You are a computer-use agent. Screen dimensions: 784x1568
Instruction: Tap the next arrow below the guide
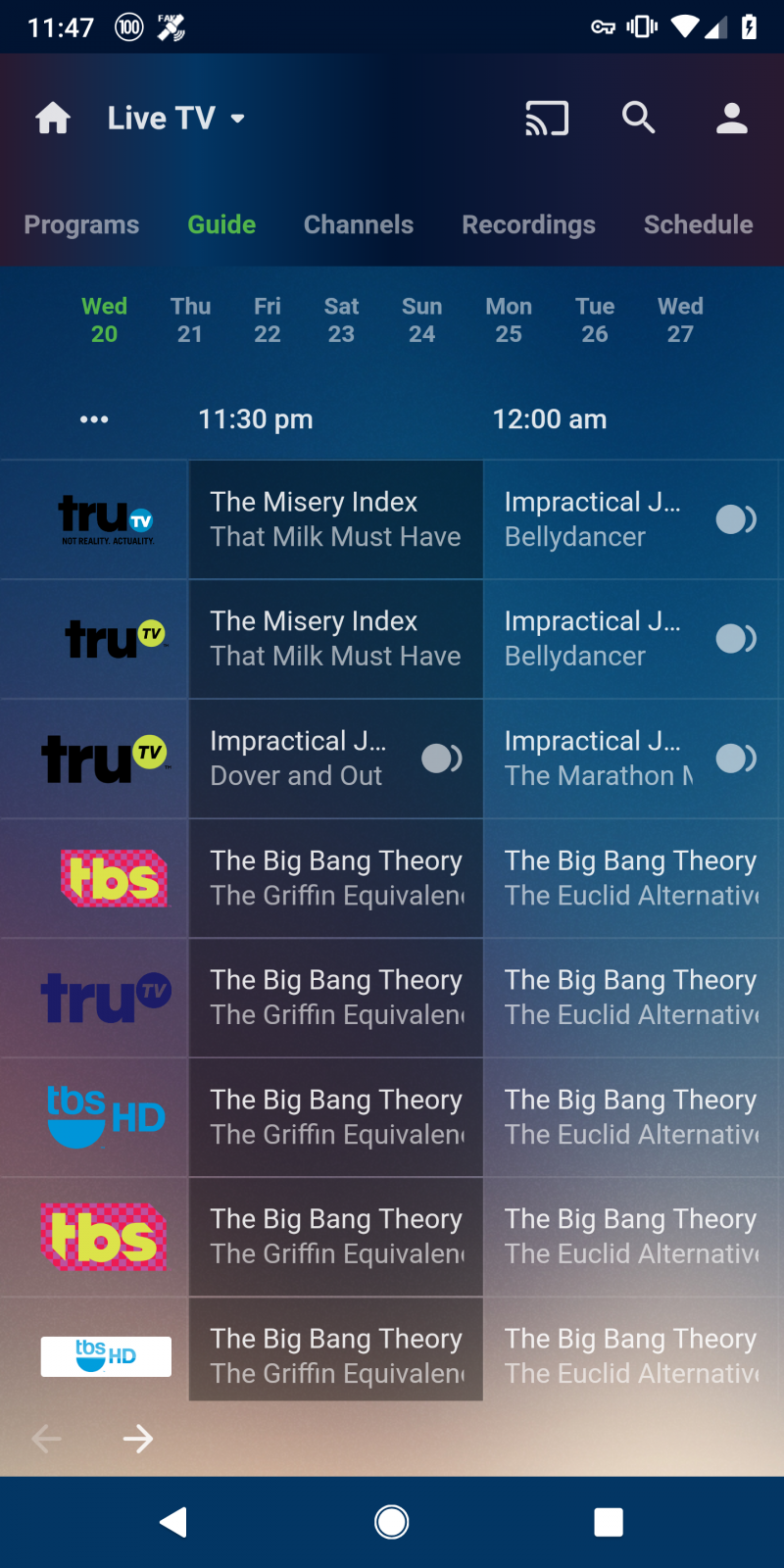pos(138,1438)
